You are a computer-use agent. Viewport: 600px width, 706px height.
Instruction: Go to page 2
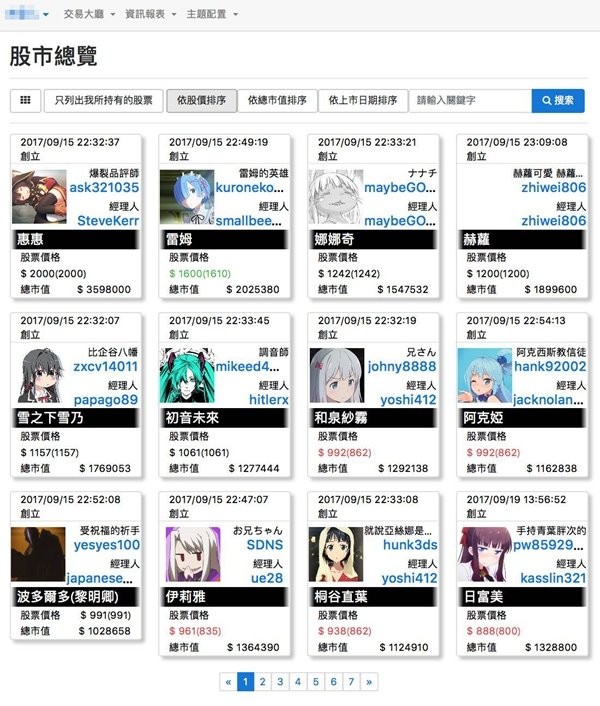[263, 682]
